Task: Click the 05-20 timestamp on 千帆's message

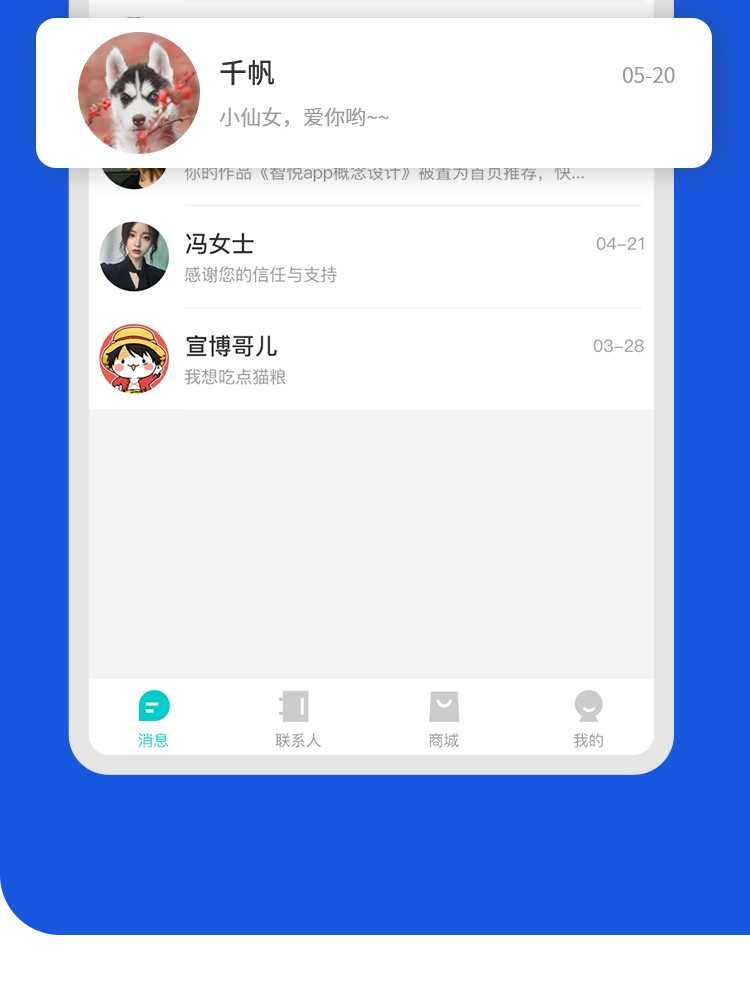Action: pos(648,76)
